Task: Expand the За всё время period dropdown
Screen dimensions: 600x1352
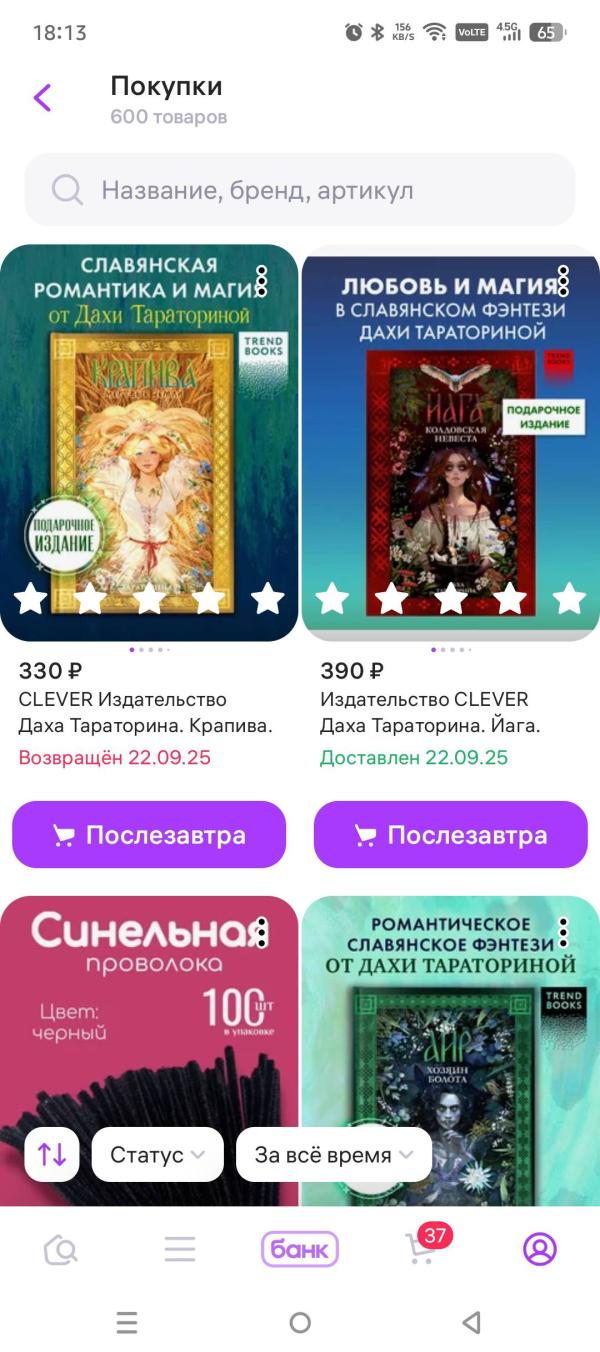Action: pos(334,1155)
